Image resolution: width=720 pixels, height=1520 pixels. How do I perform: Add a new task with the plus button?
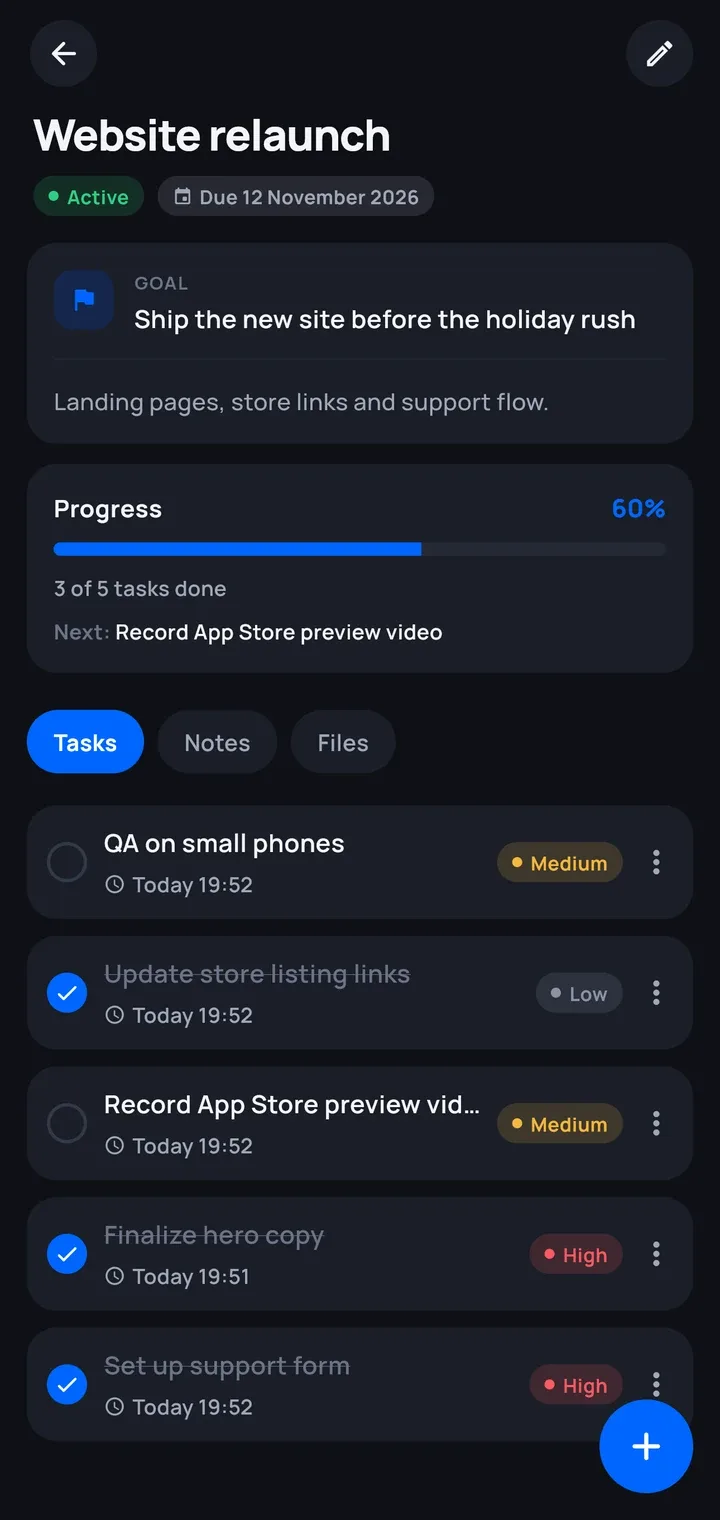(646, 1446)
